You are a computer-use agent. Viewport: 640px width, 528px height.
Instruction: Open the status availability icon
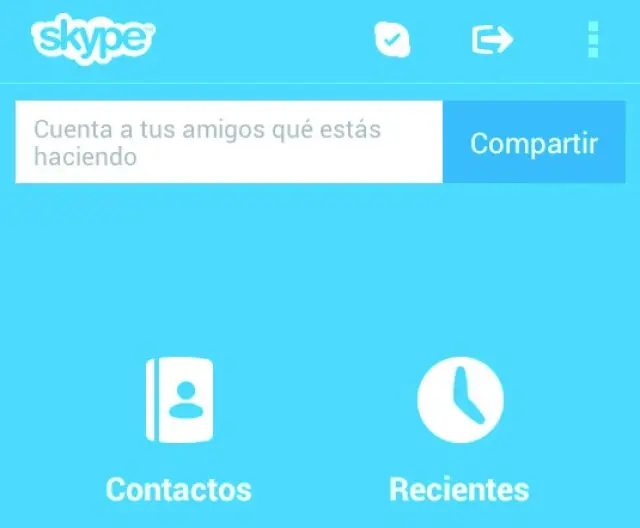coord(392,40)
